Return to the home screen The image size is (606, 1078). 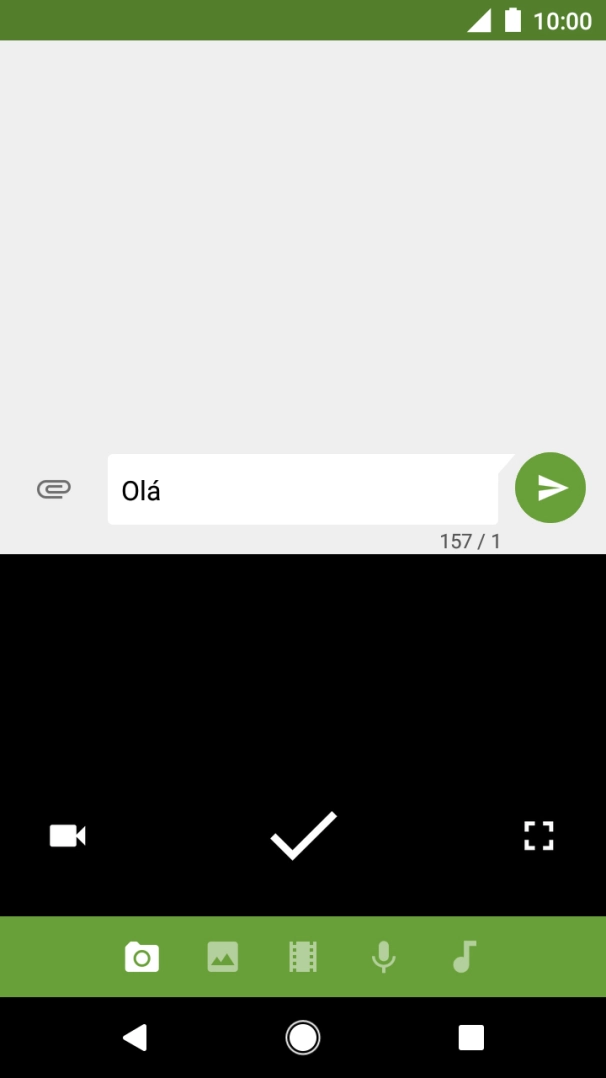[x=303, y=1037]
